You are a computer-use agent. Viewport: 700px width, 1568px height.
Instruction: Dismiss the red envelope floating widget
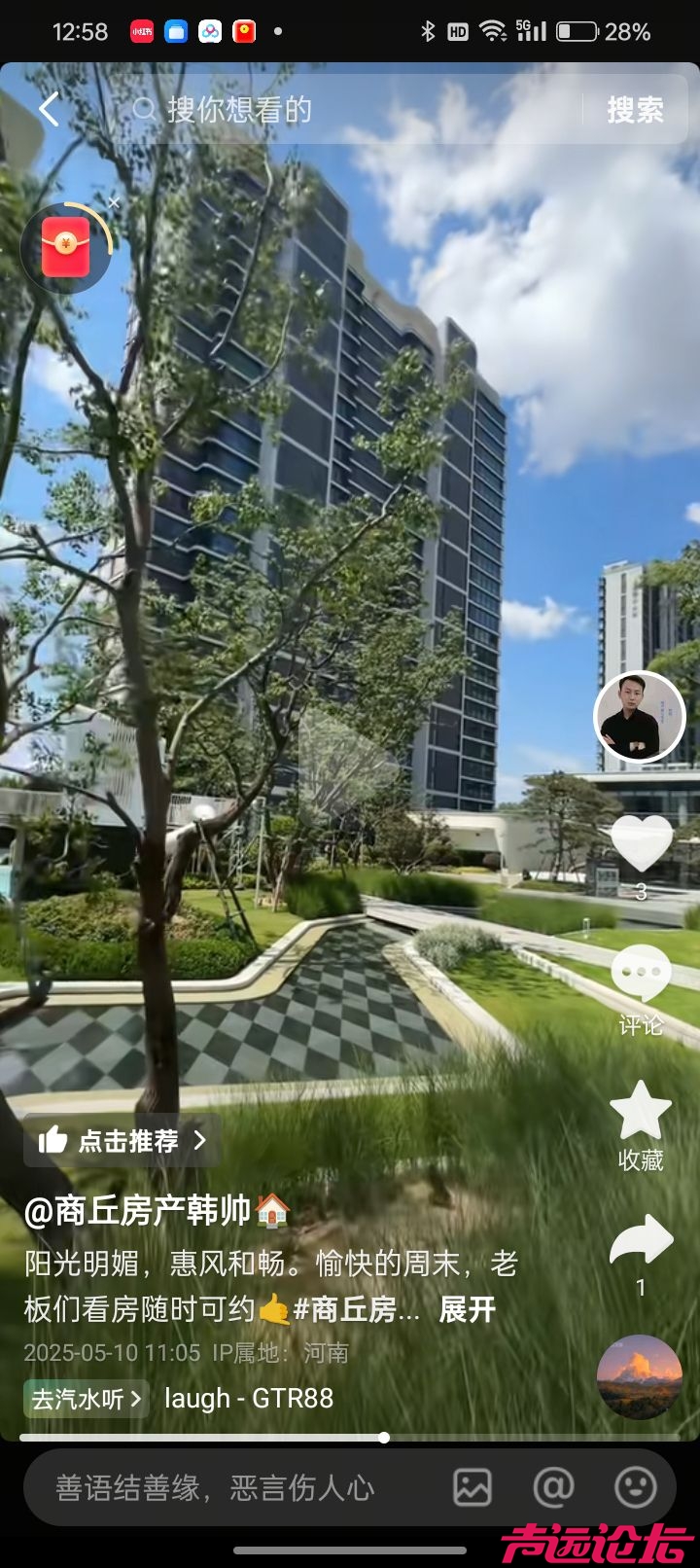click(114, 202)
